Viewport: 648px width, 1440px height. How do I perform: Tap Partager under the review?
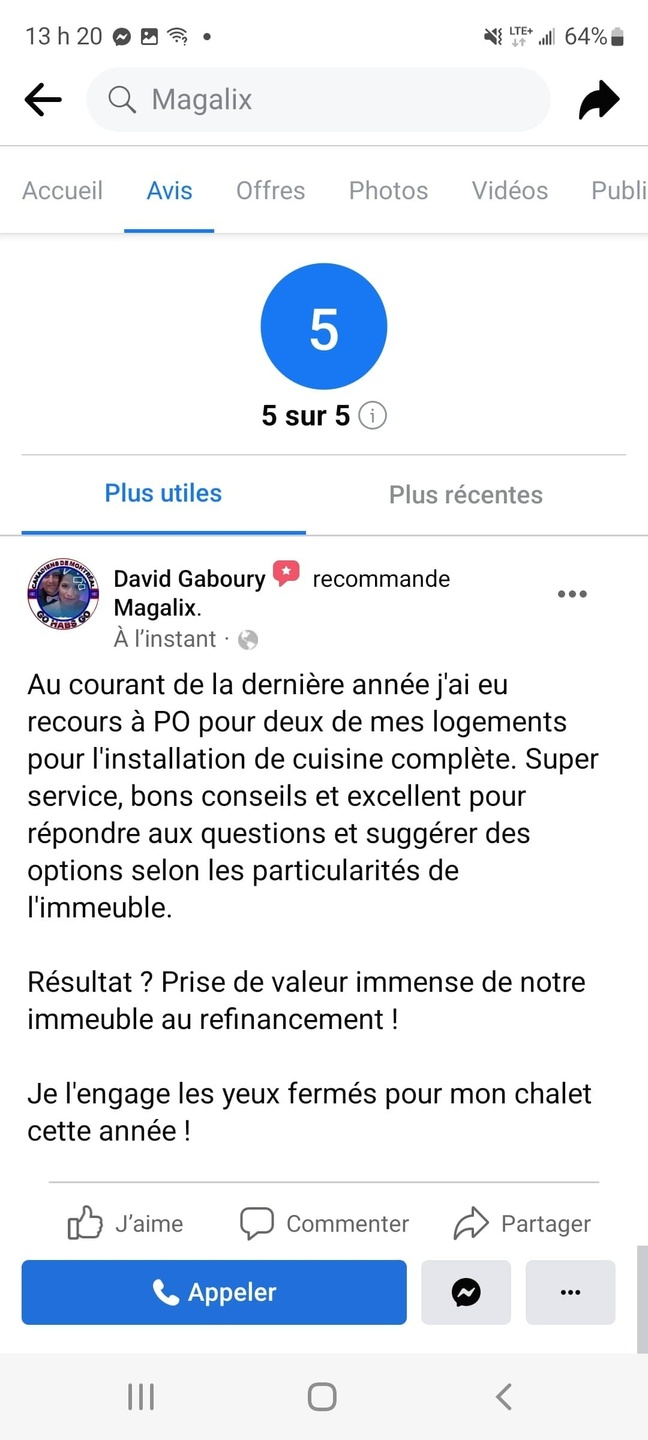point(521,1223)
